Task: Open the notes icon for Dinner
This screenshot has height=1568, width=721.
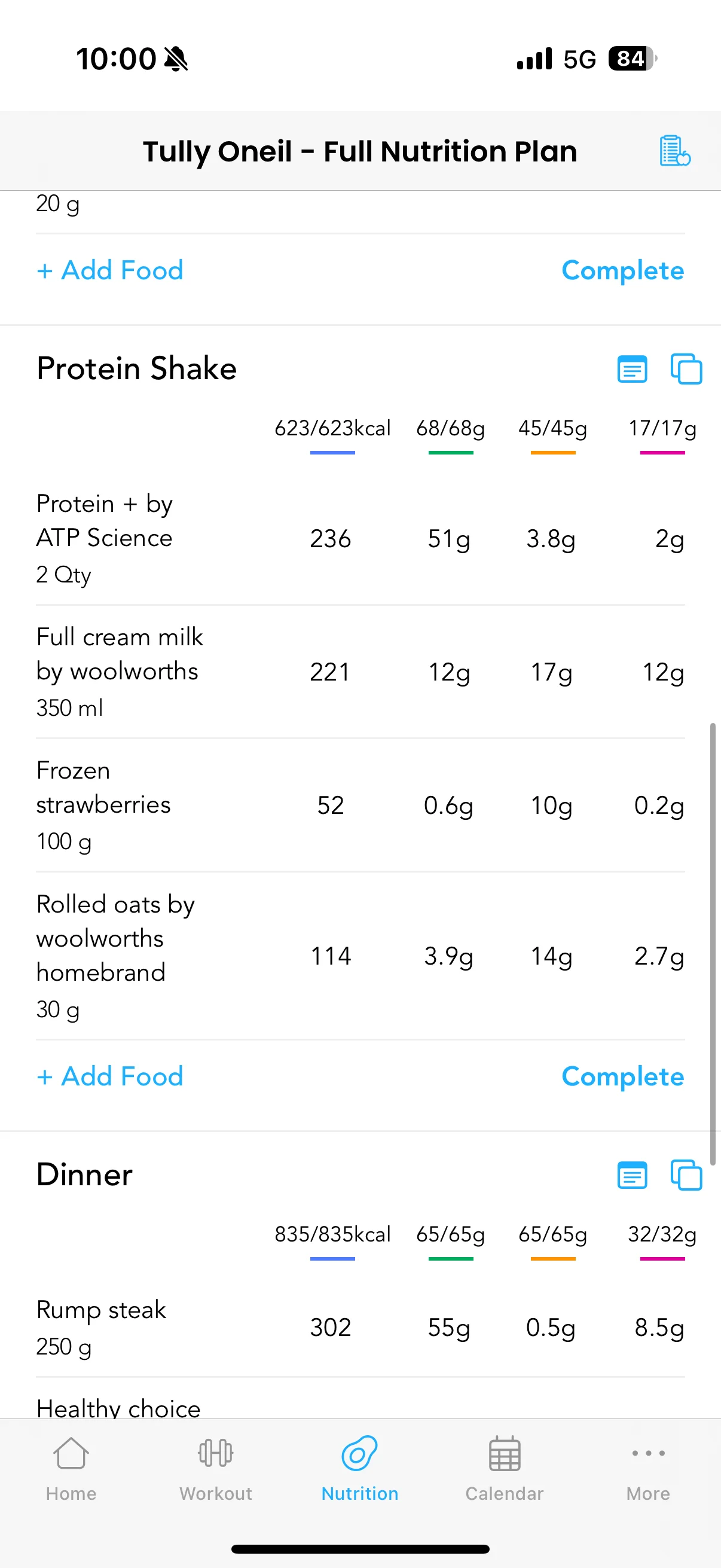Action: 632,1175
